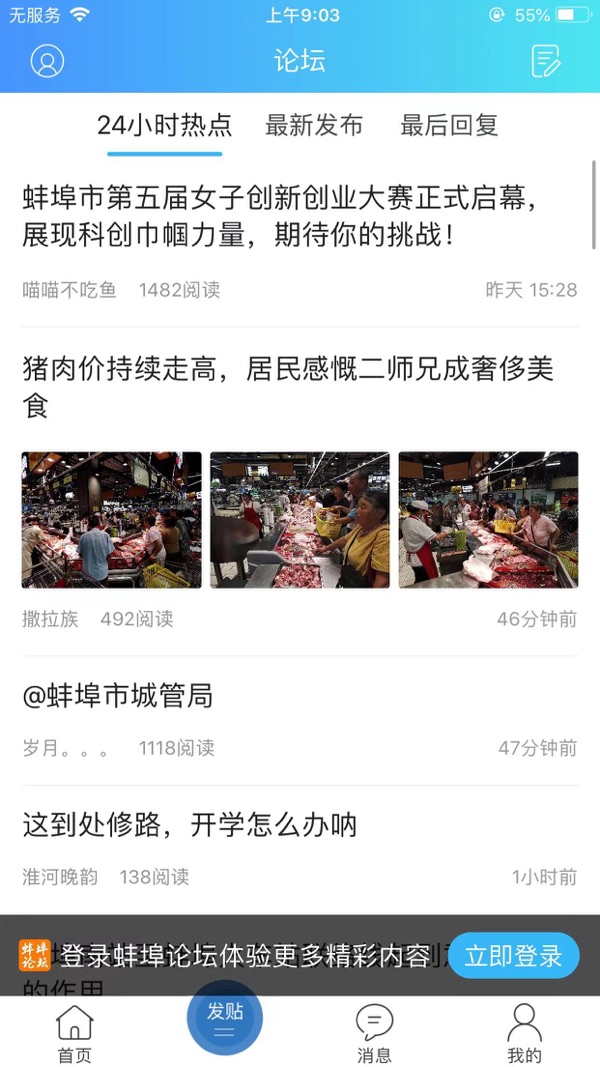View the second pork market photo
Viewport: 600px width, 1067px height.
[x=300, y=520]
